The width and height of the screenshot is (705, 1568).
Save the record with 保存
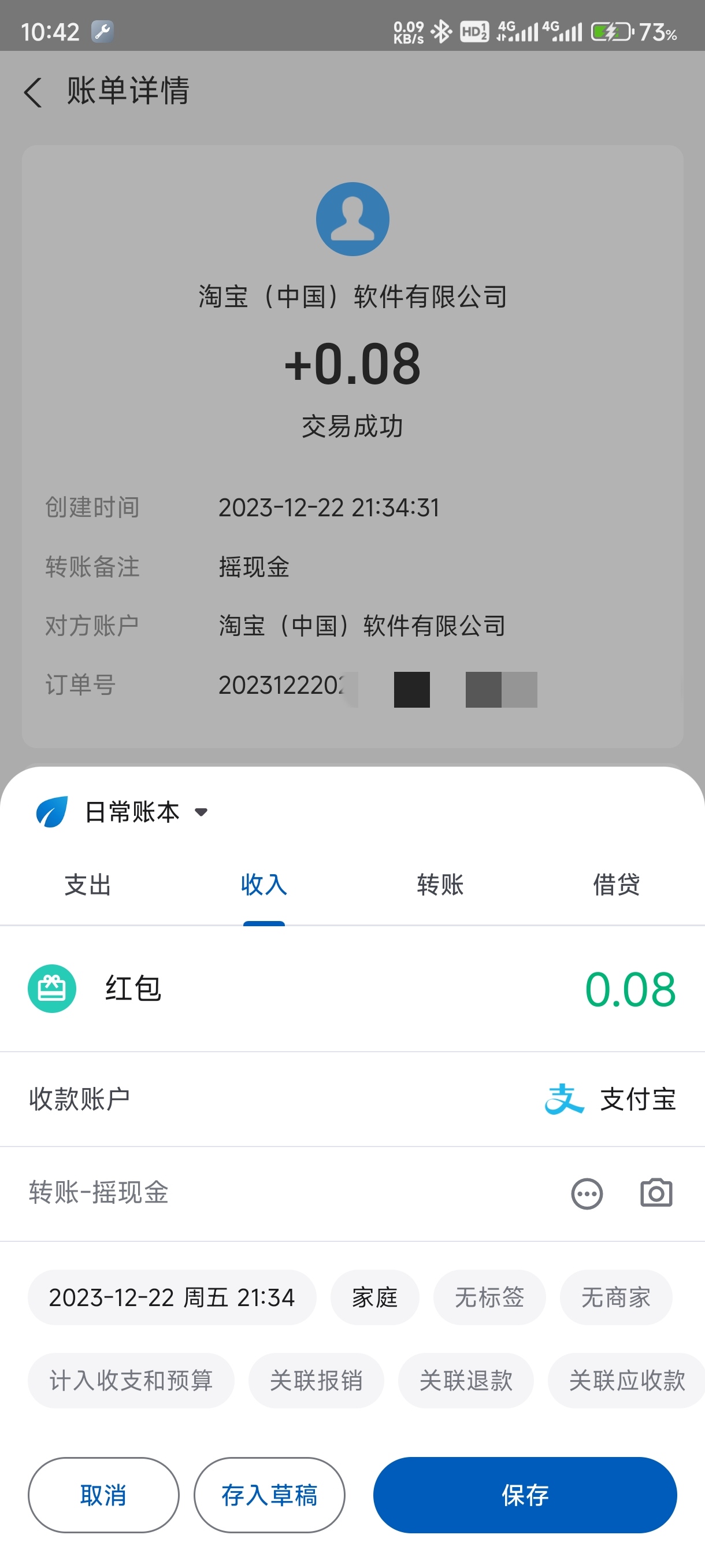coord(525,1495)
